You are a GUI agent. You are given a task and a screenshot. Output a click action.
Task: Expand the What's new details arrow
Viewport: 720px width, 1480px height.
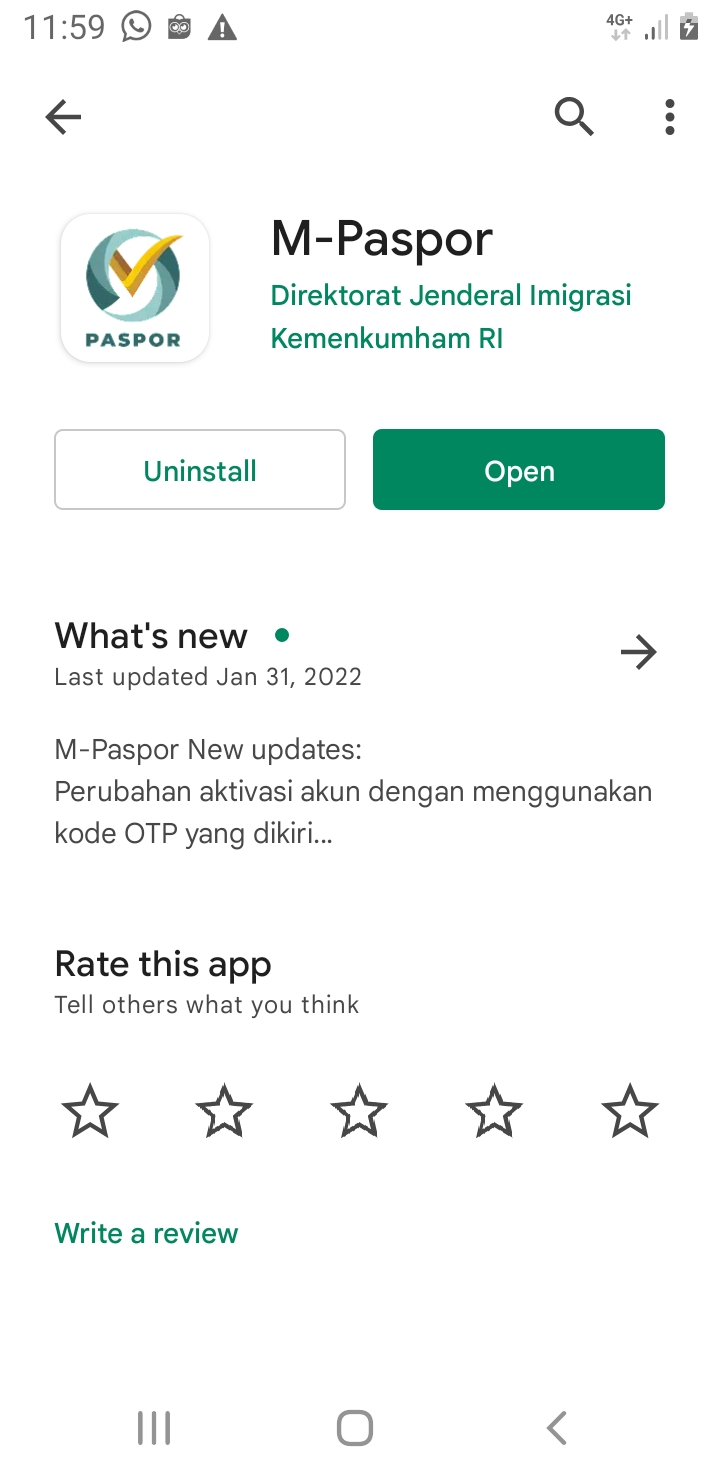point(638,653)
